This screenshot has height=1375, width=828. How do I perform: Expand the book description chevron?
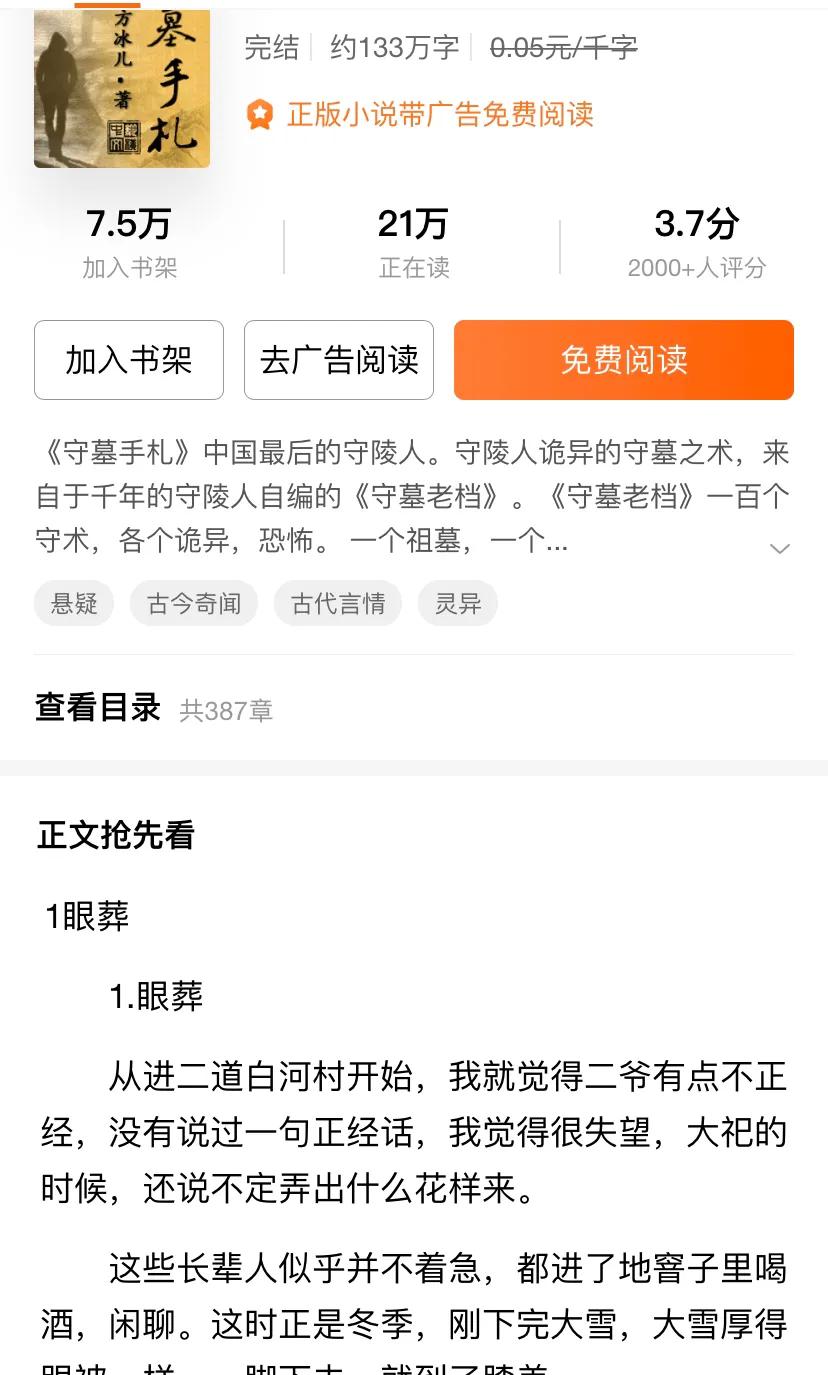779,548
